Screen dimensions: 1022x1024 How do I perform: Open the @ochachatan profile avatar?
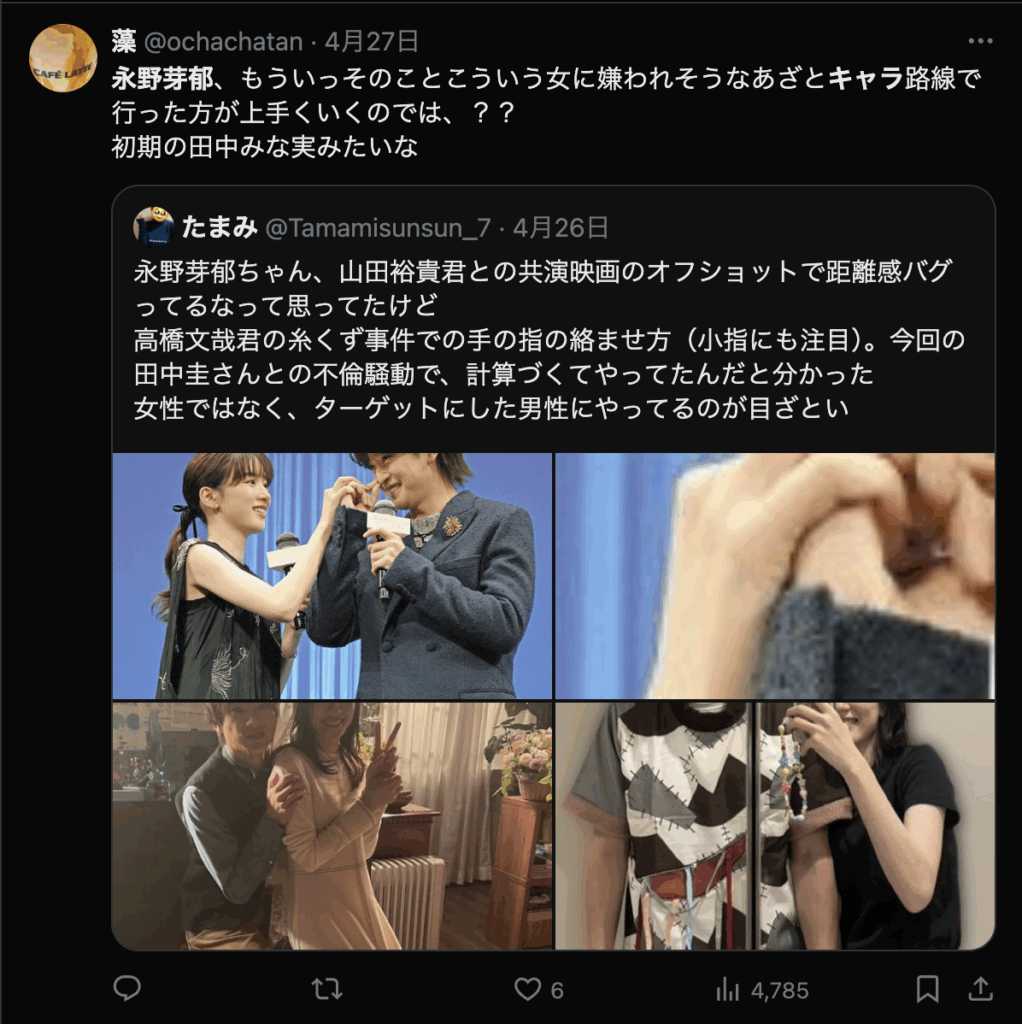point(63,58)
